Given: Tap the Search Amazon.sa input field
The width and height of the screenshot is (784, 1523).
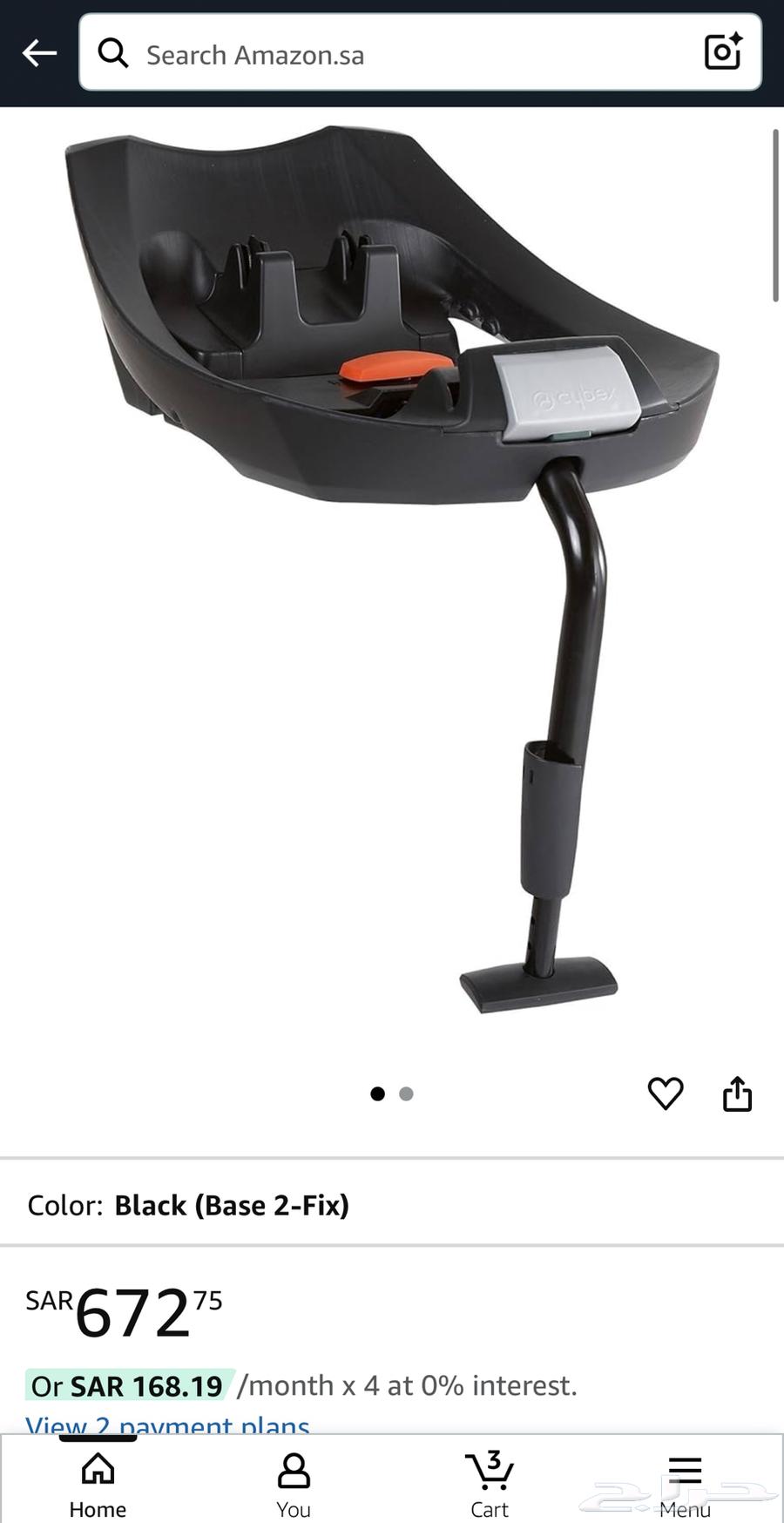Looking at the screenshot, I should [348, 53].
